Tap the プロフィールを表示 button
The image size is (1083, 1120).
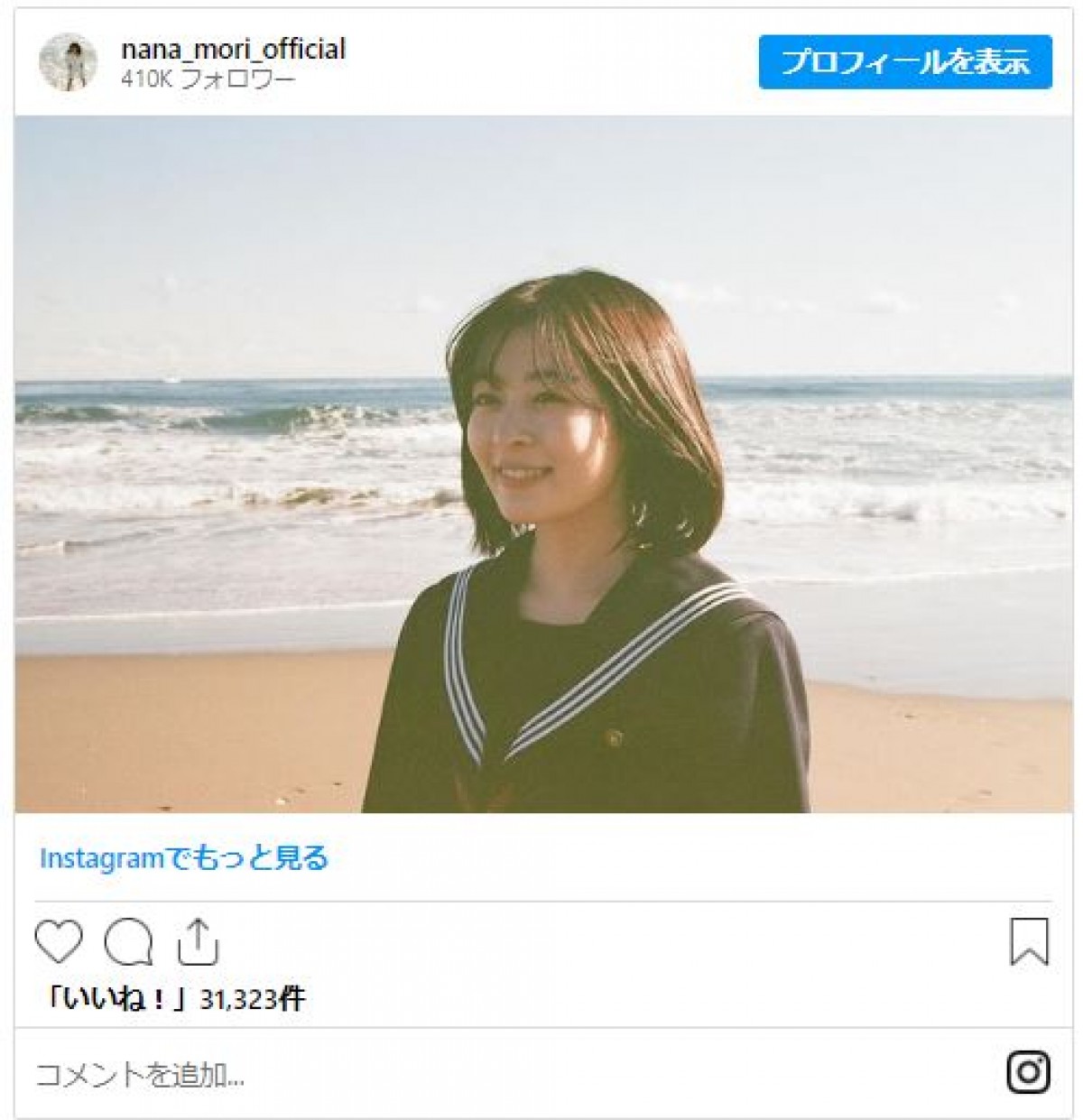(904, 62)
